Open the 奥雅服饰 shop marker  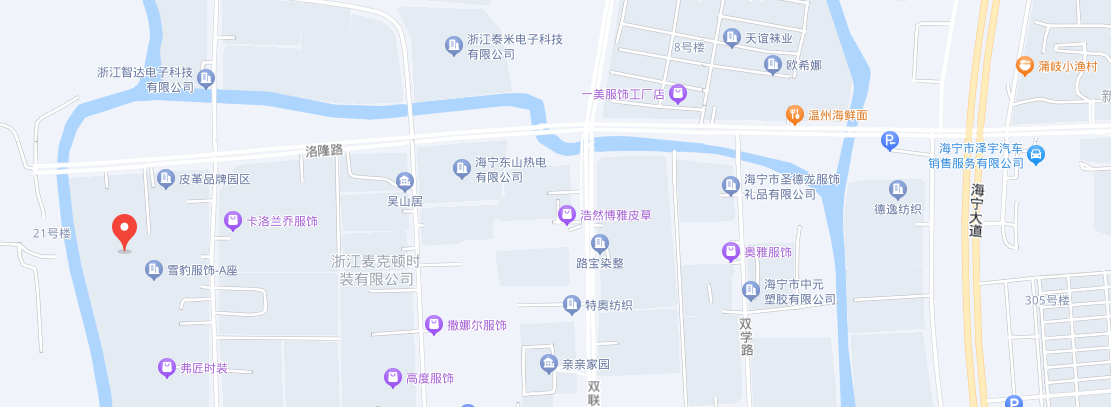(730, 253)
